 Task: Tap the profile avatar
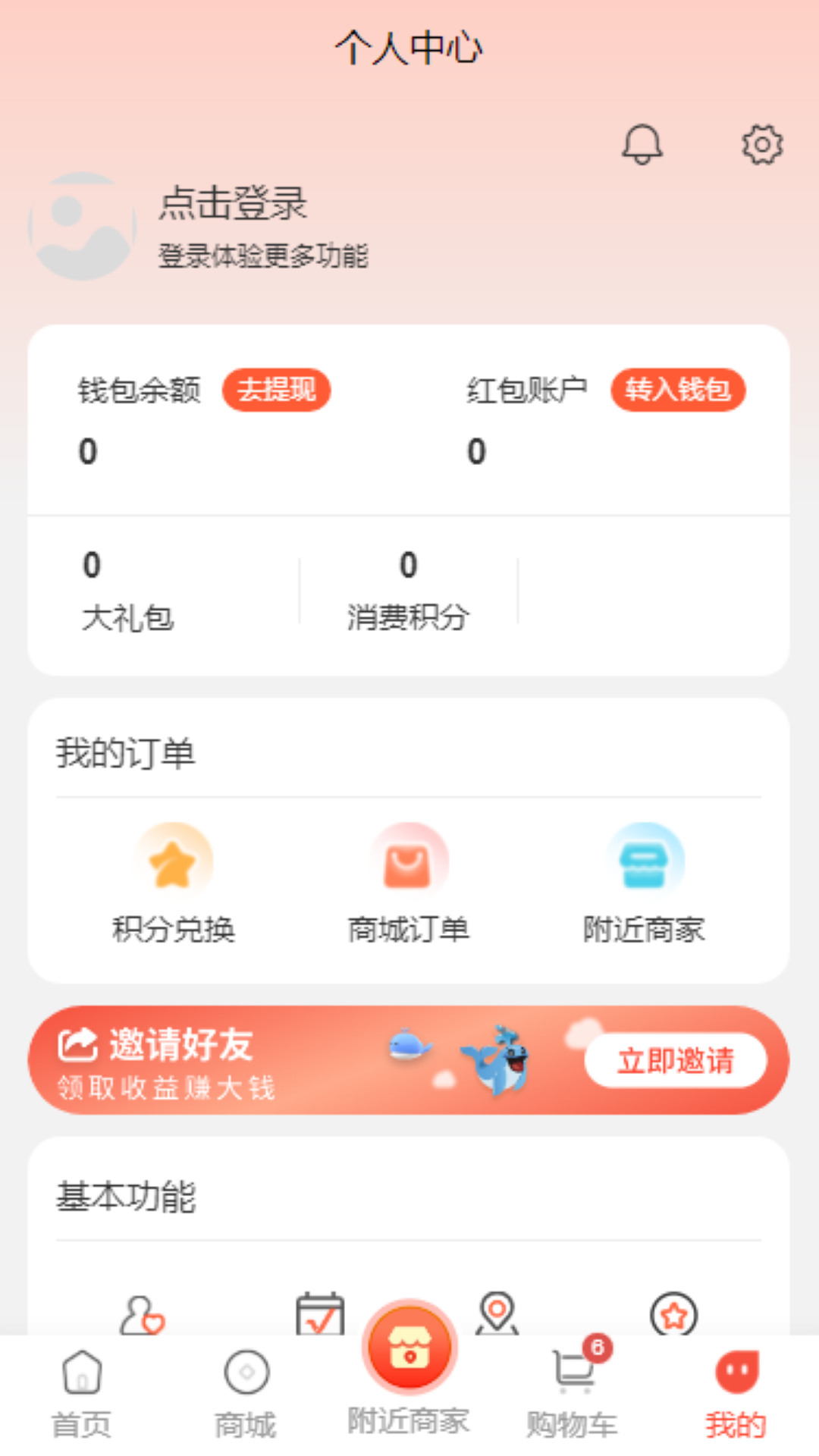(x=82, y=226)
